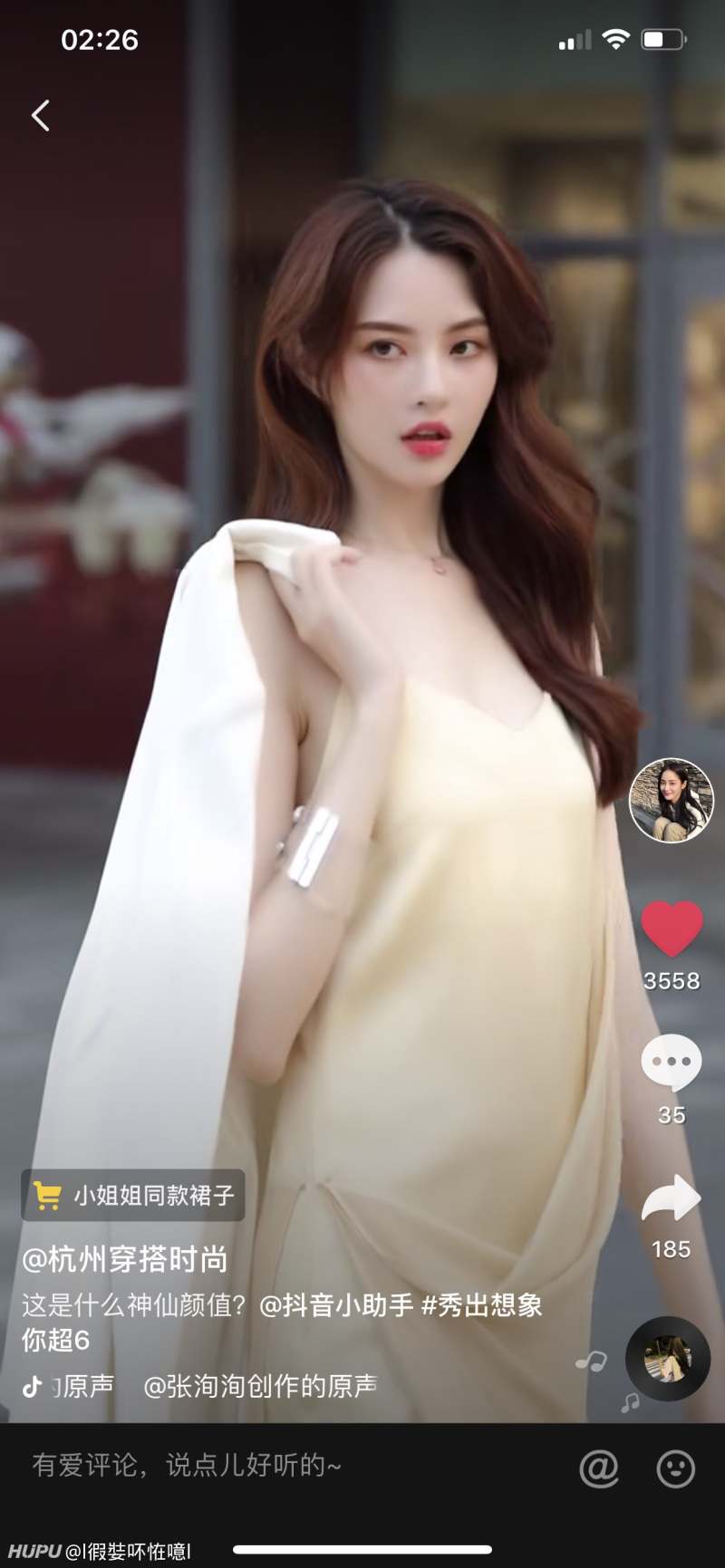Open the emoji picker

point(675,1468)
